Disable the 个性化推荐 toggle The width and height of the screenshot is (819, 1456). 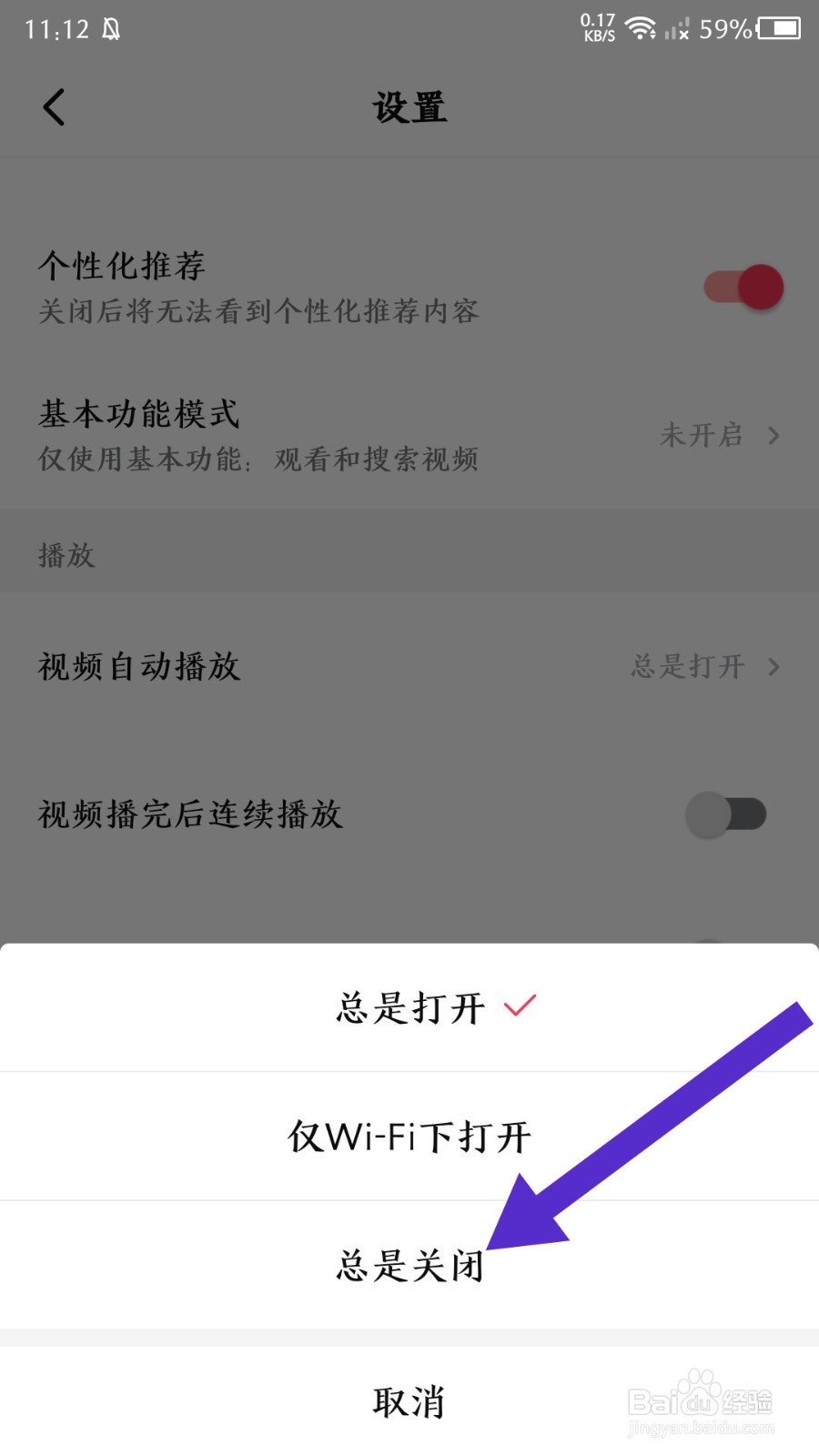click(739, 287)
